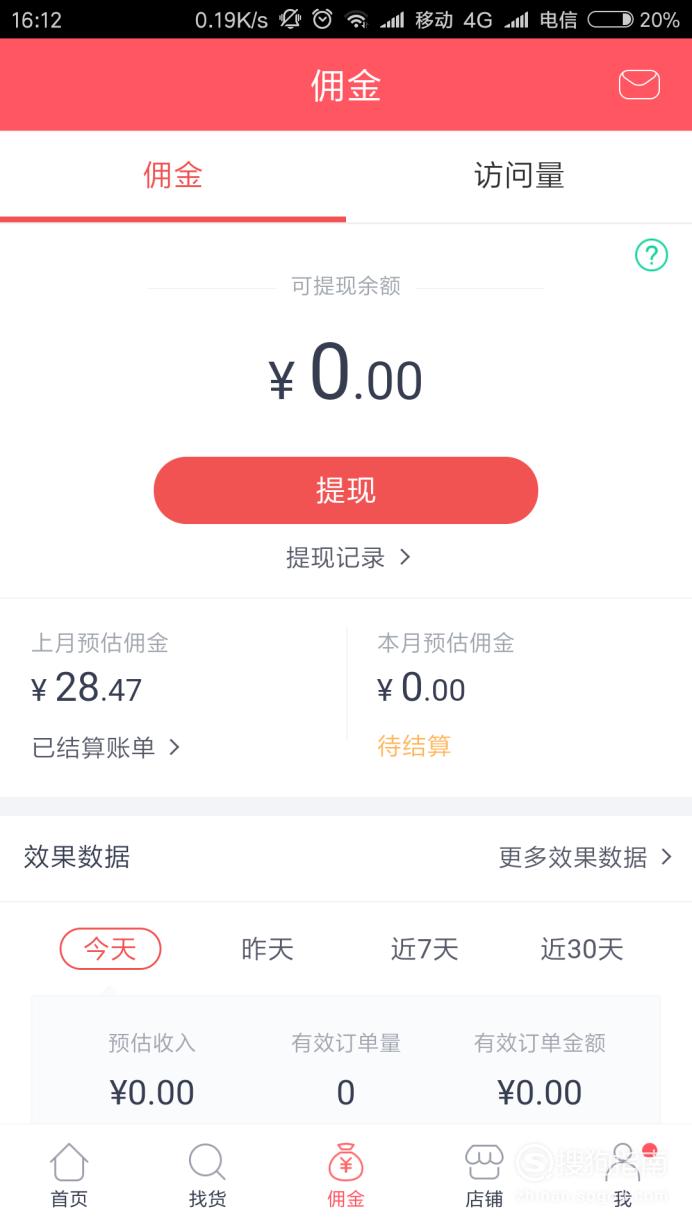Image resolution: width=692 pixels, height=1230 pixels.
Task: Select the 佣金 top tab
Action: [173, 176]
